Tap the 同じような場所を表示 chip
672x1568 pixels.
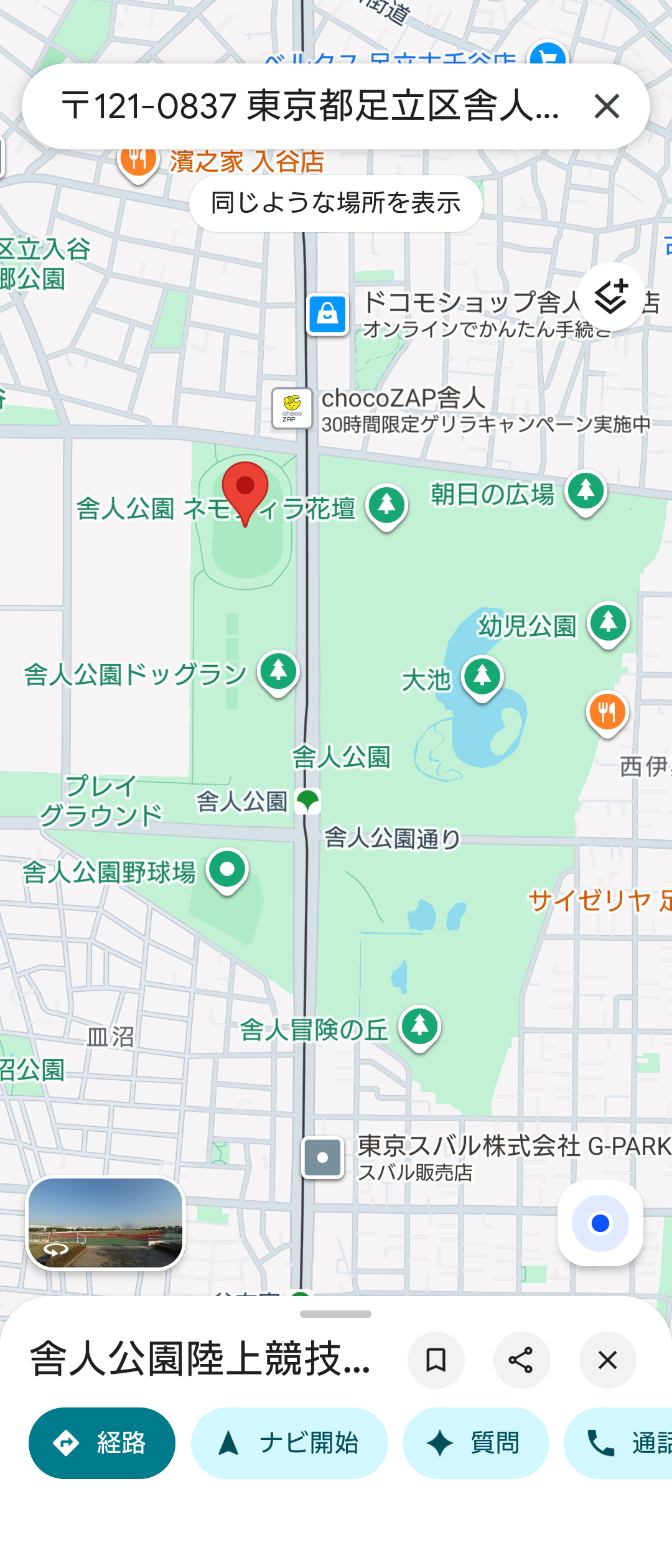pyautogui.click(x=335, y=203)
